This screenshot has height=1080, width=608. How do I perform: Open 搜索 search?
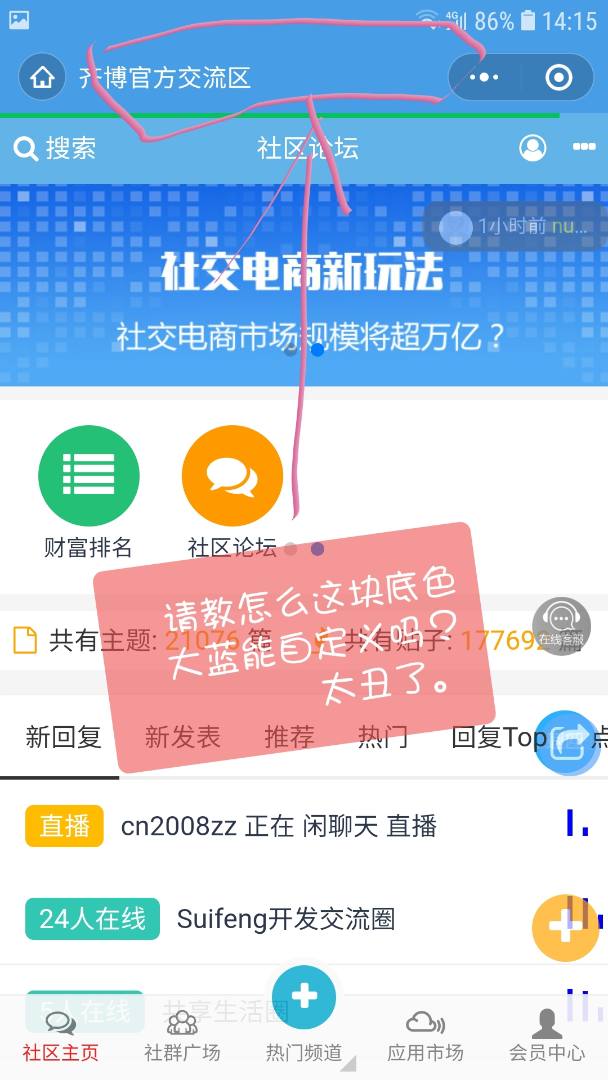(x=55, y=149)
